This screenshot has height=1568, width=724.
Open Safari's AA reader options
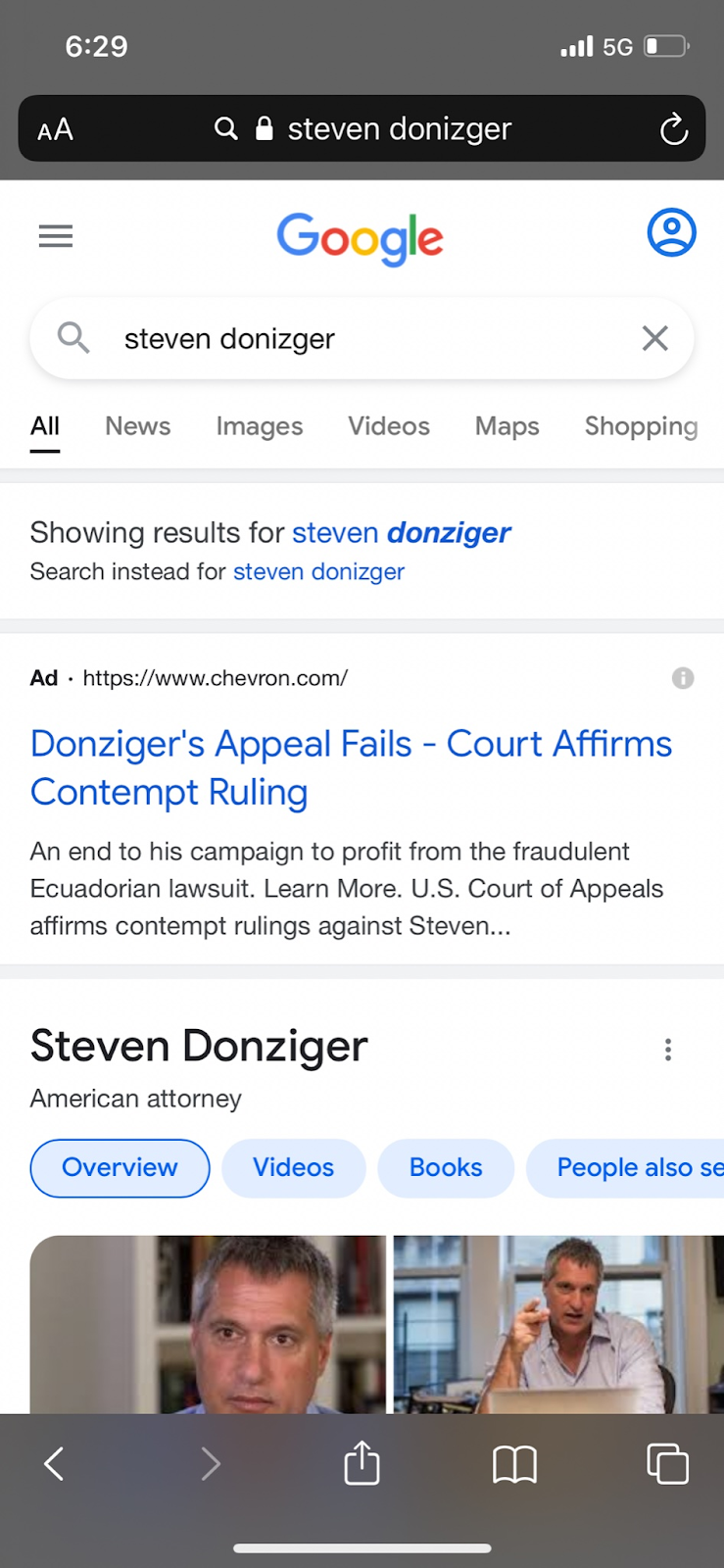pos(55,129)
